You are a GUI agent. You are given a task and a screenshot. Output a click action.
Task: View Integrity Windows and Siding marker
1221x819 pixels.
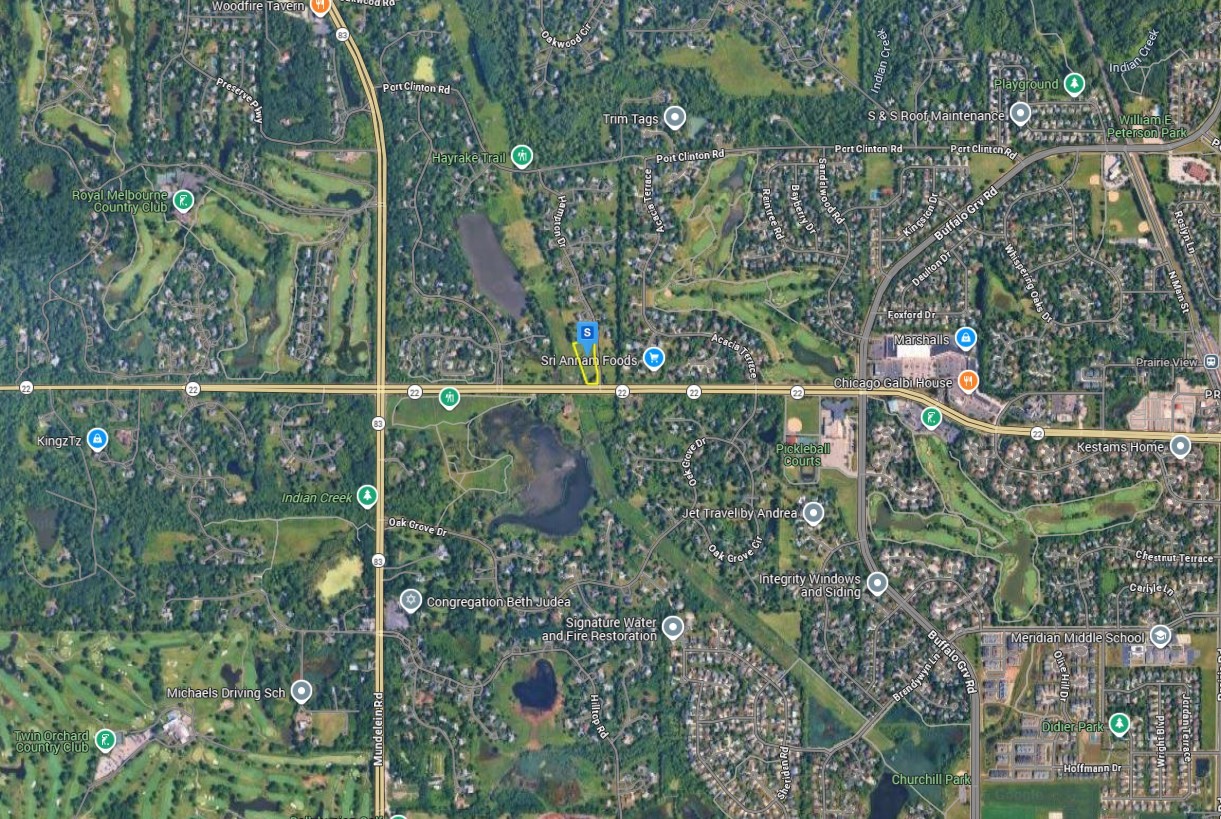[877, 584]
